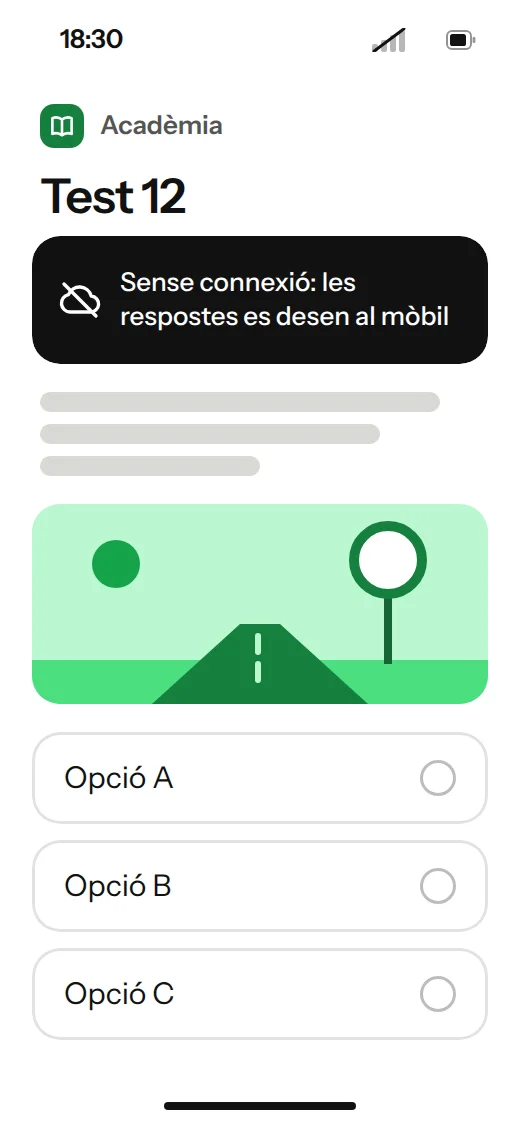This screenshot has width=520, height=1126.
Task: Pick Opció C as the answer
Action: click(260, 994)
